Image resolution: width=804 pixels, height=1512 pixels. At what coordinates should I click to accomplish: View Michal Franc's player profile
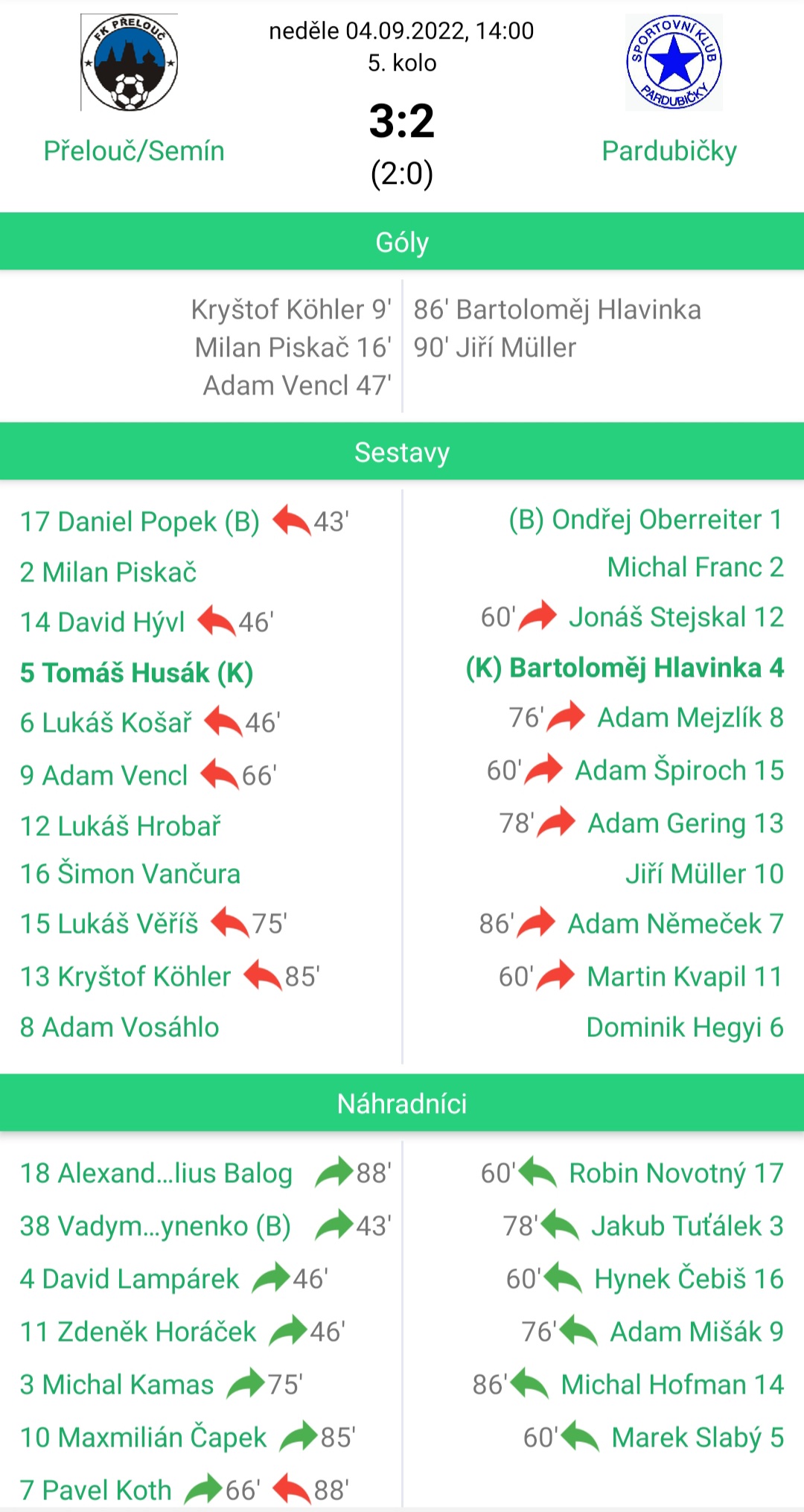click(695, 567)
